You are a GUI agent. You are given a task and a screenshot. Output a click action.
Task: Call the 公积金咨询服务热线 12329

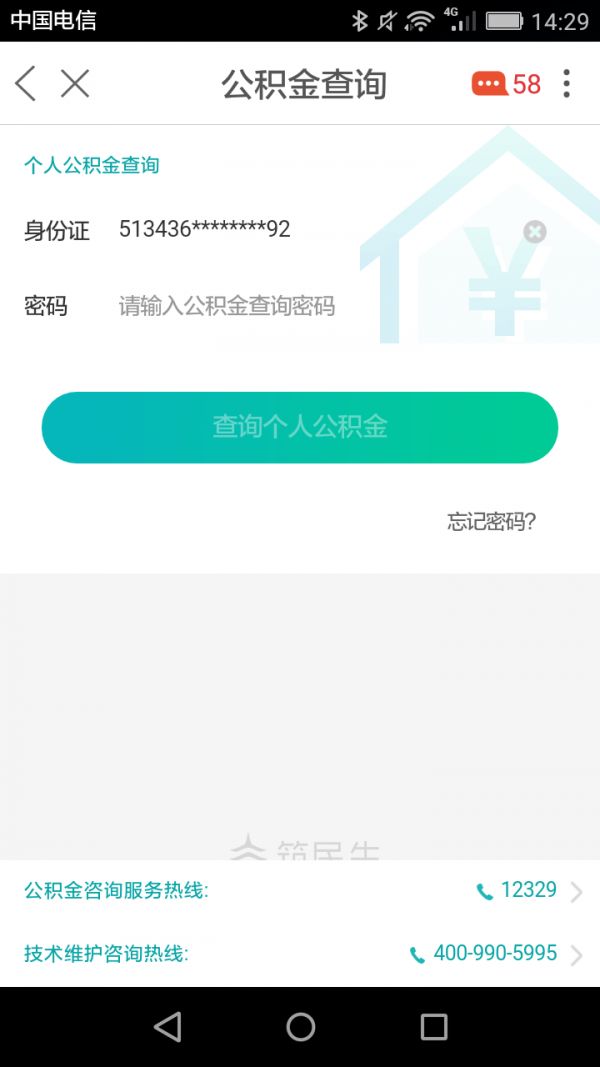click(x=300, y=891)
